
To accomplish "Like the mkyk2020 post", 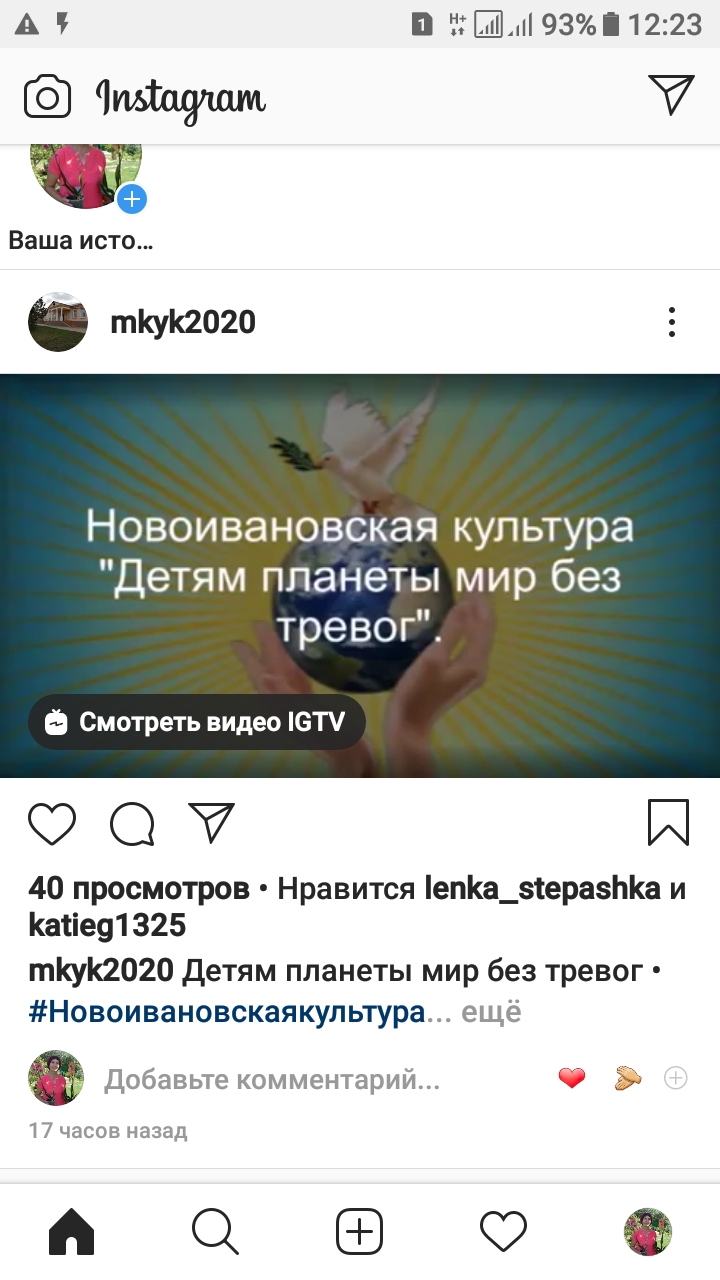I will tap(52, 824).
